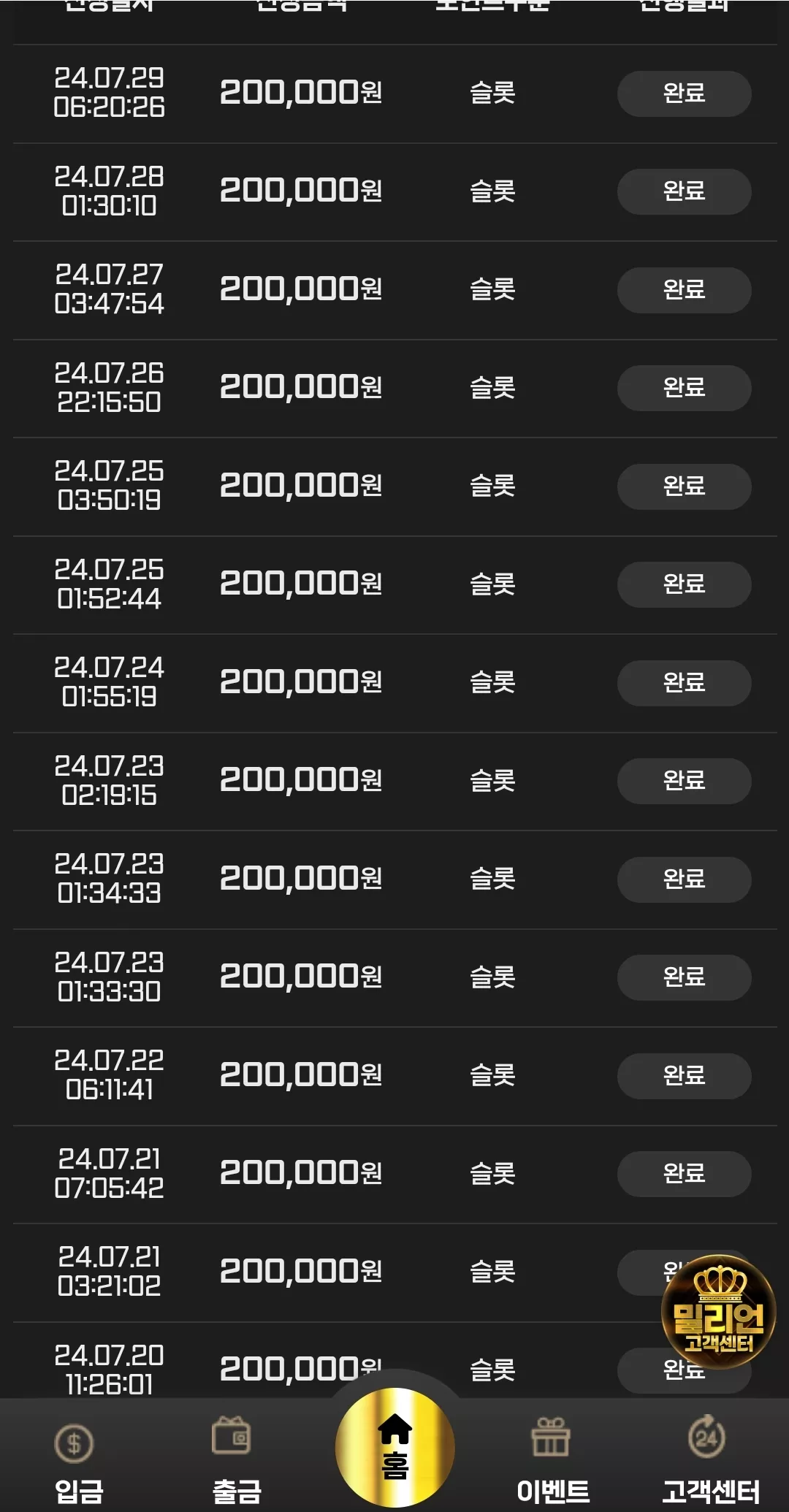
Task: Tap 완료 status for 24.07.29 06:20:26
Action: coord(684,93)
